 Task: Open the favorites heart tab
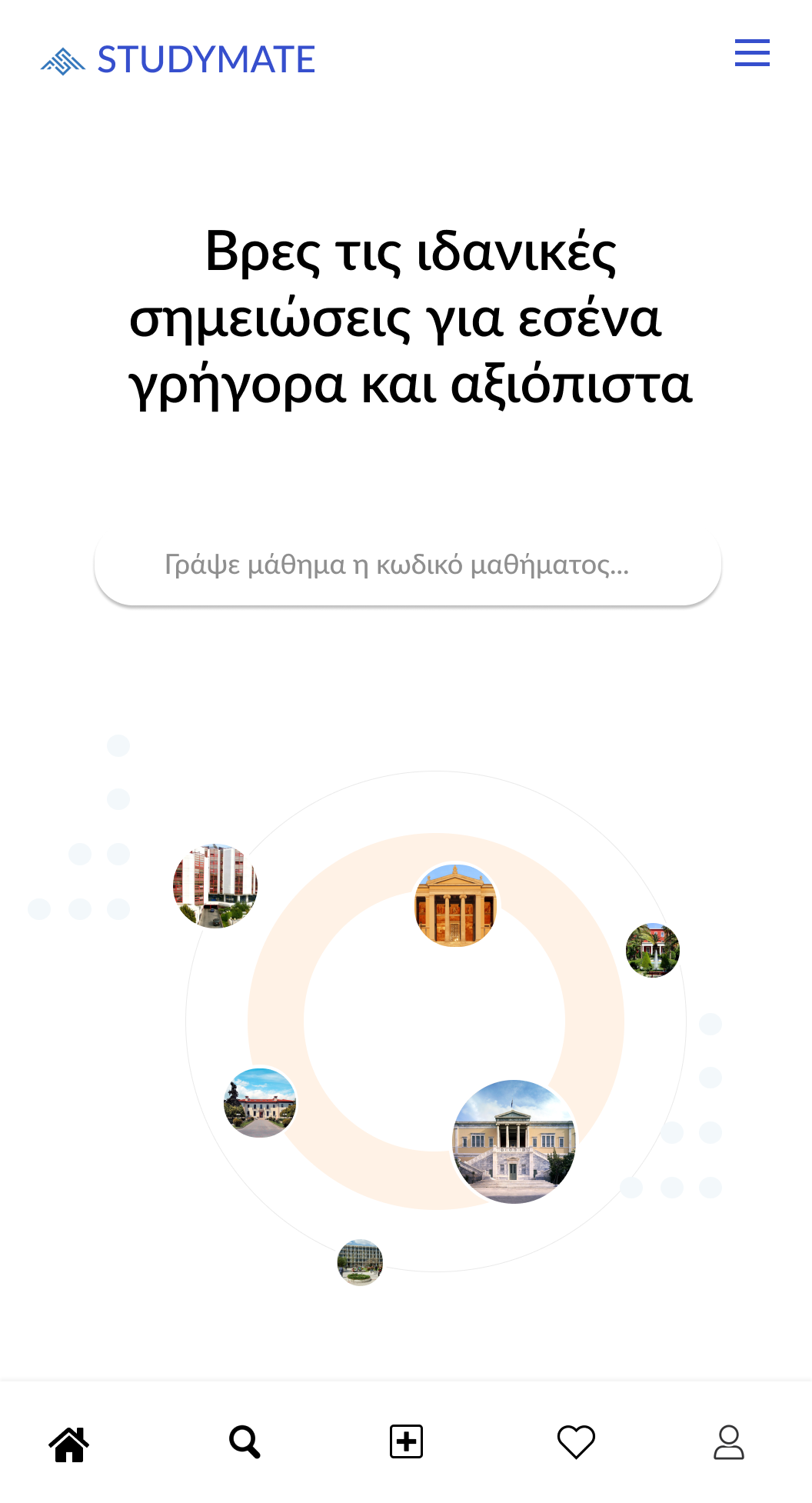576,1441
